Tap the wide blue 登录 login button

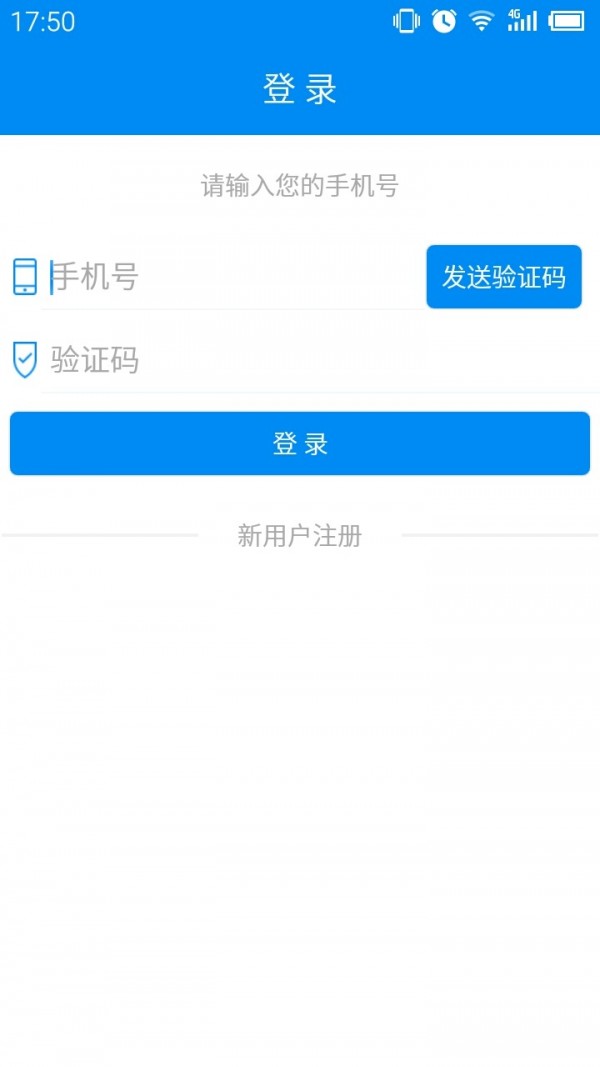pyautogui.click(x=300, y=443)
